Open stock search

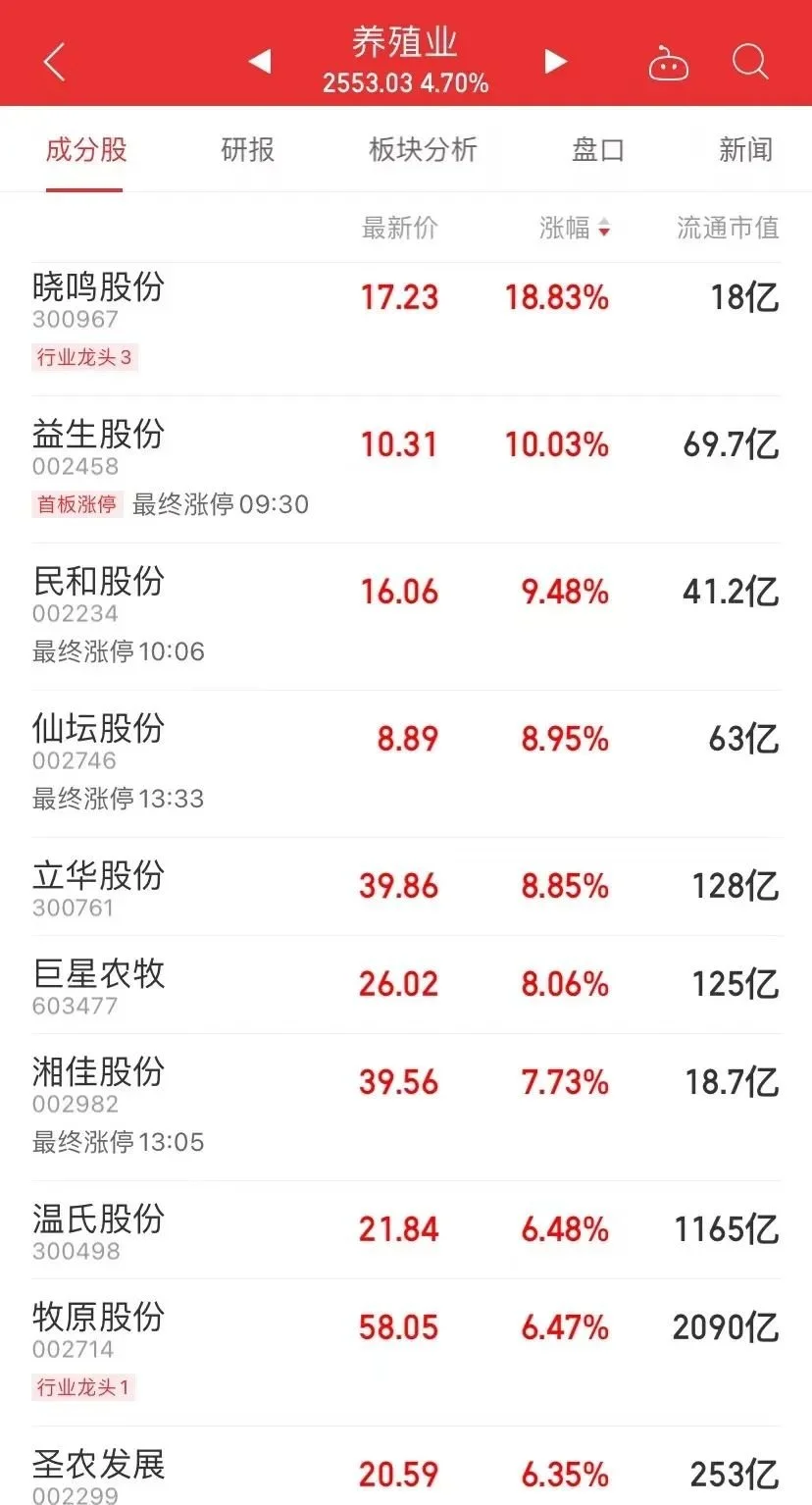tap(750, 62)
